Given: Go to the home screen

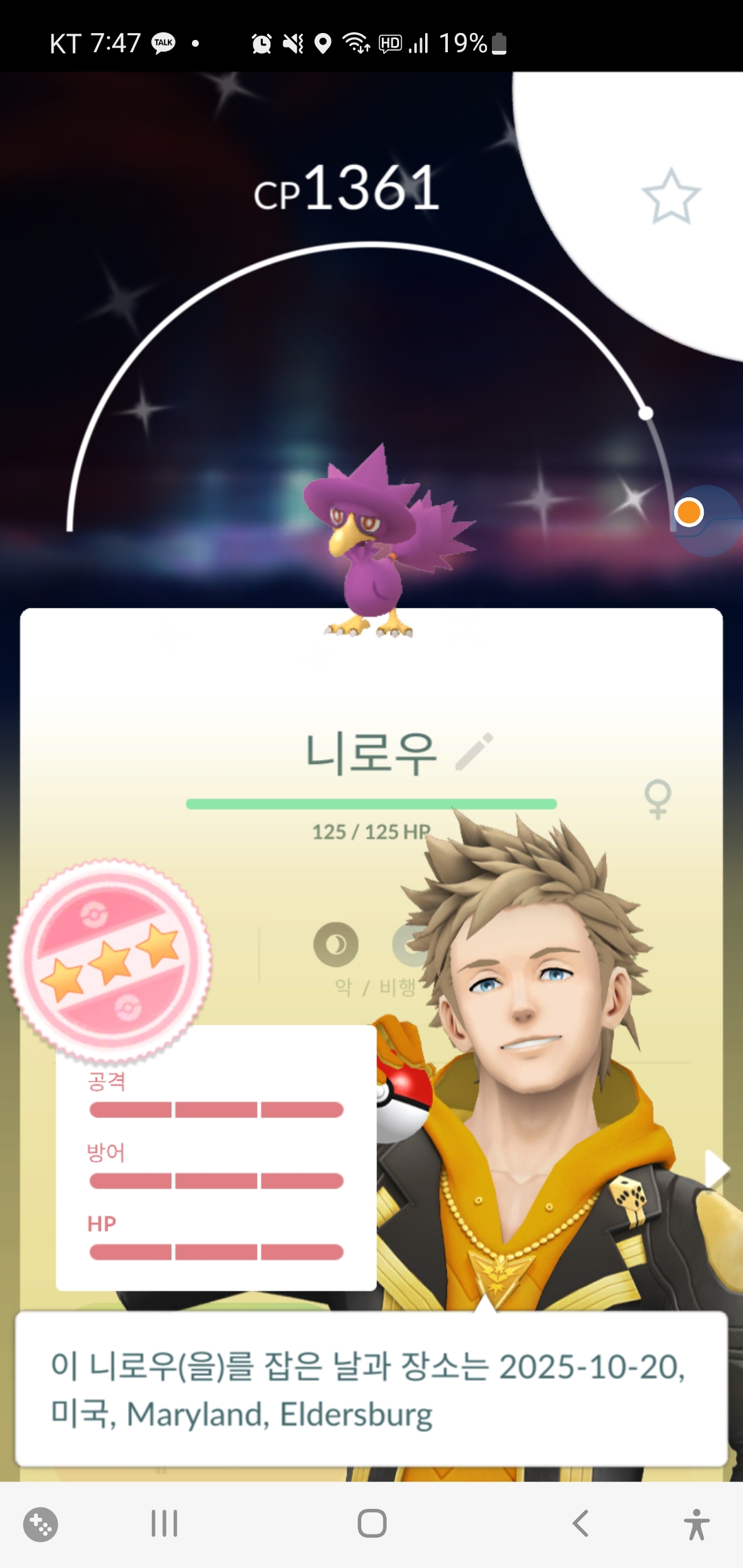Looking at the screenshot, I should (x=371, y=1523).
